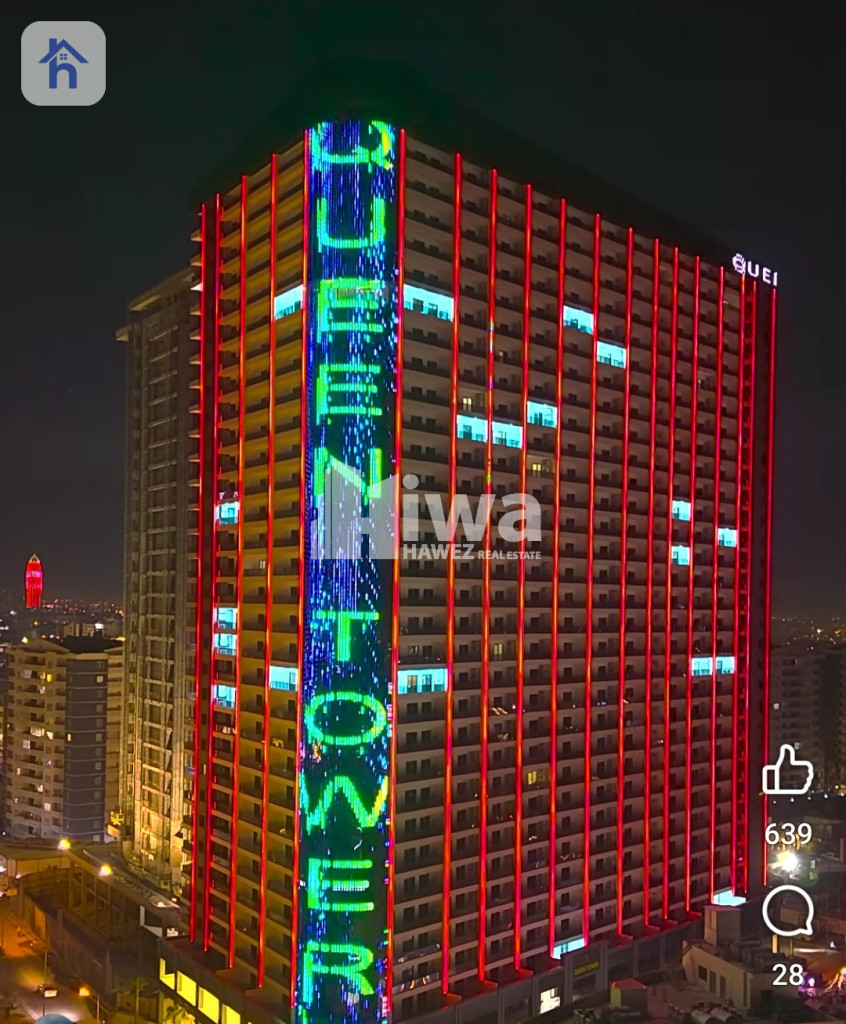Open the comments on this video
This screenshot has width=846, height=1024.
(x=788, y=911)
